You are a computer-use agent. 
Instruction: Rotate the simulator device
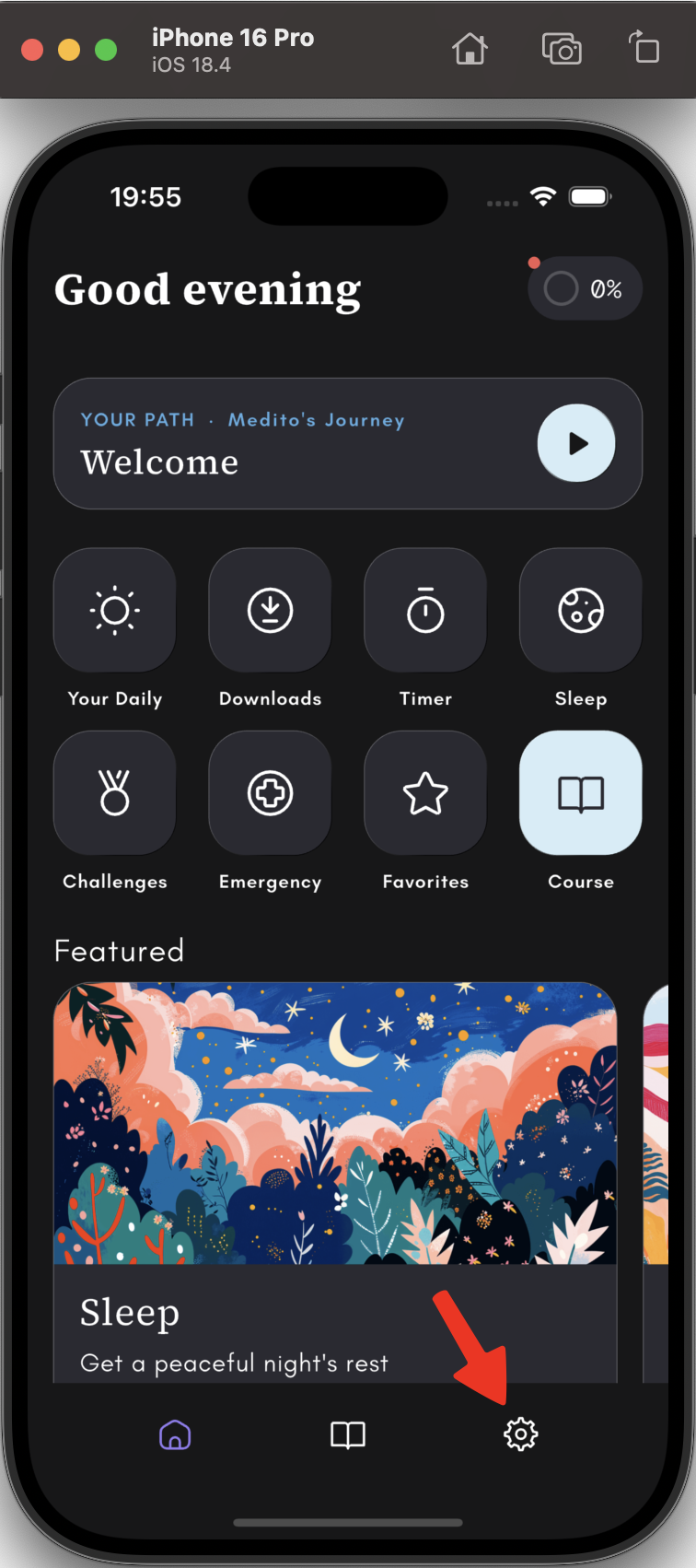[x=644, y=48]
